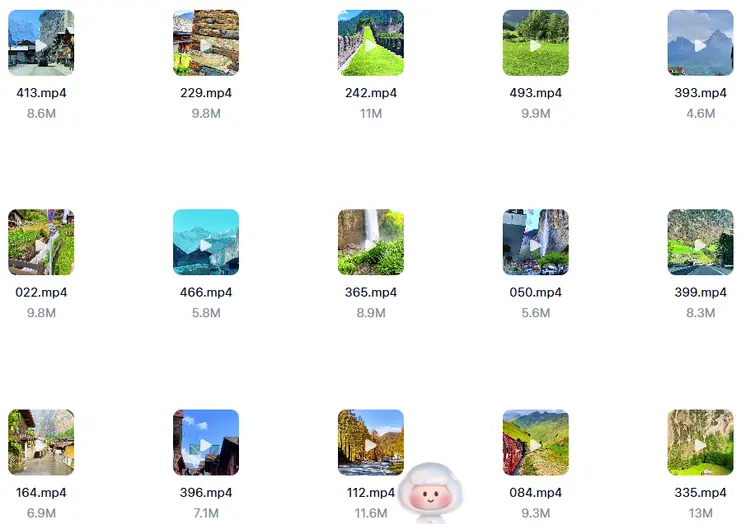
Task: Play the 466.mp4 mountain video
Action: (x=206, y=242)
